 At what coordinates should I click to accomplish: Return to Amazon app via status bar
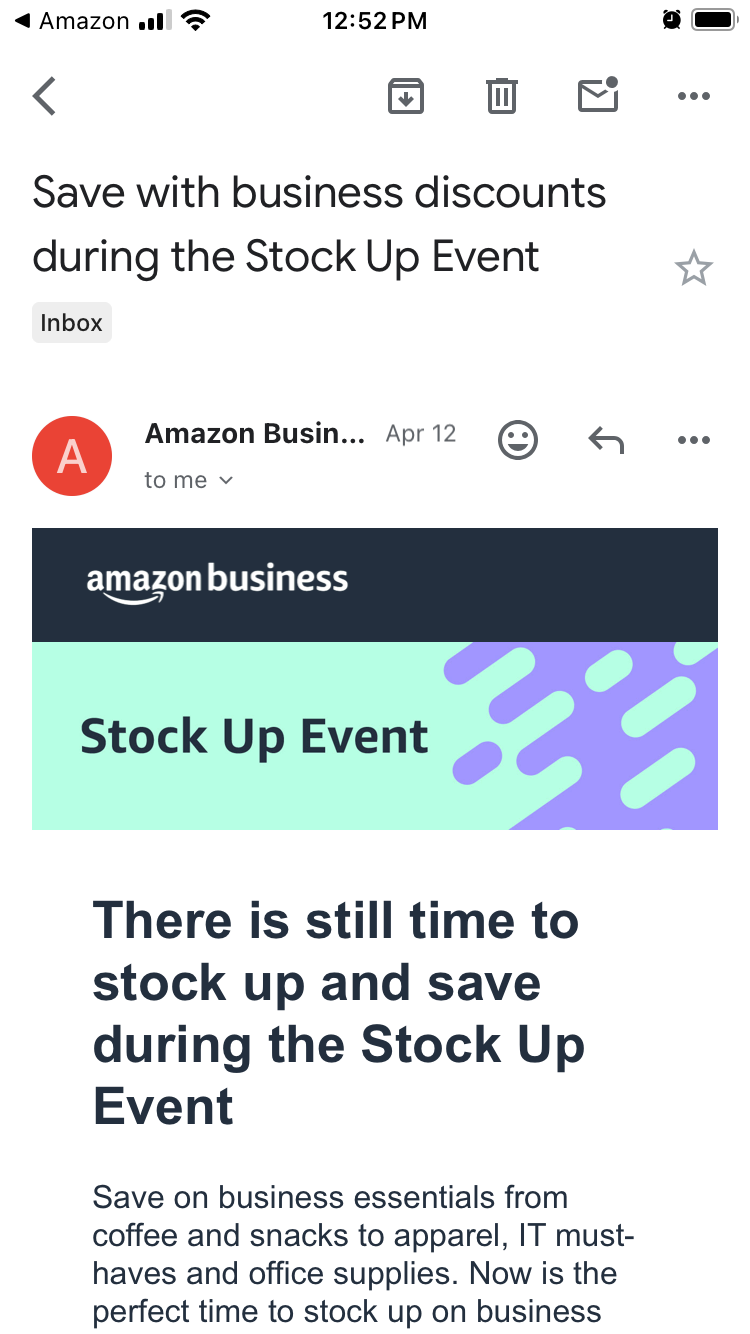tap(72, 20)
